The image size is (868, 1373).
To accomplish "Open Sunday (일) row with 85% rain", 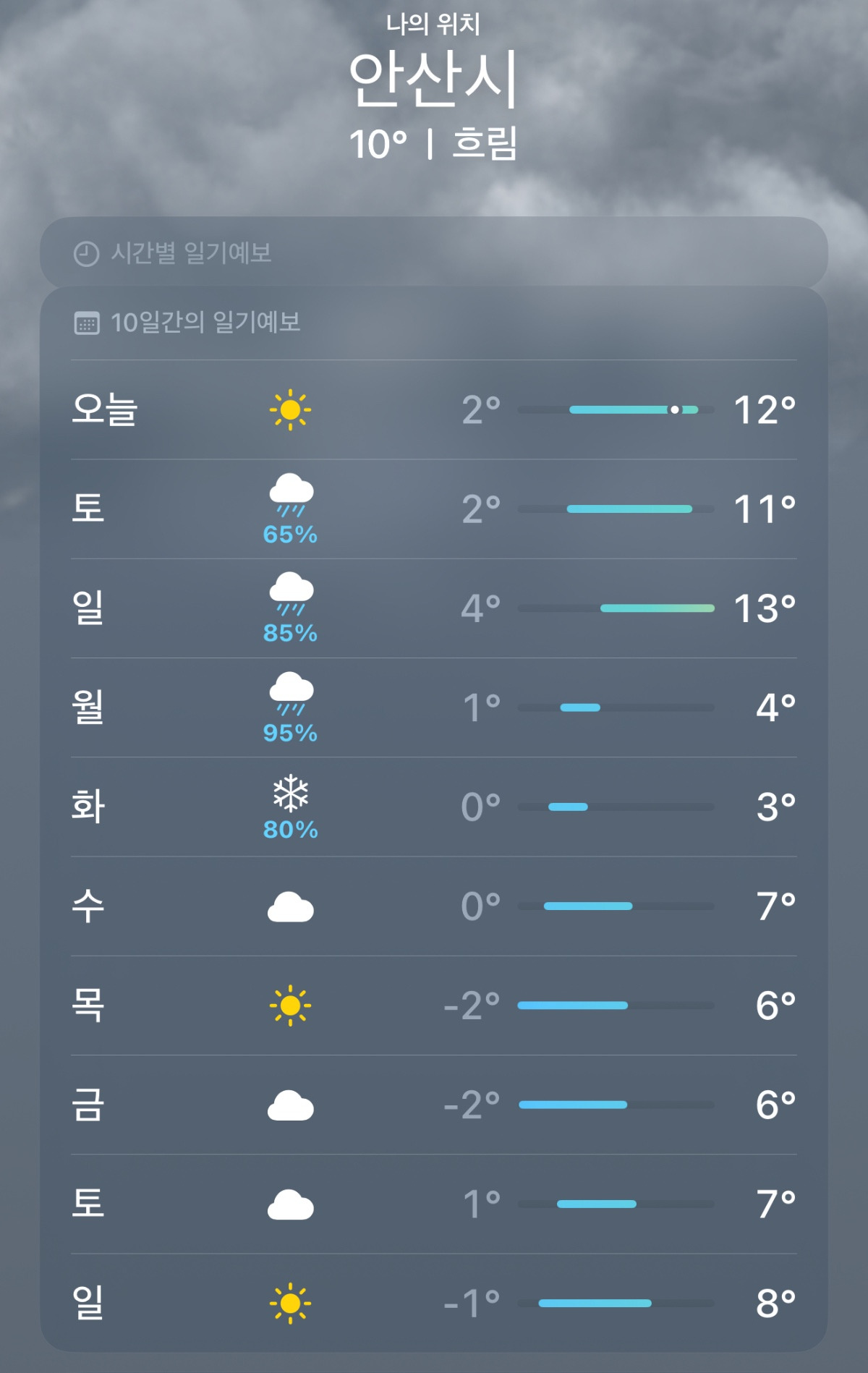I will pos(434,608).
